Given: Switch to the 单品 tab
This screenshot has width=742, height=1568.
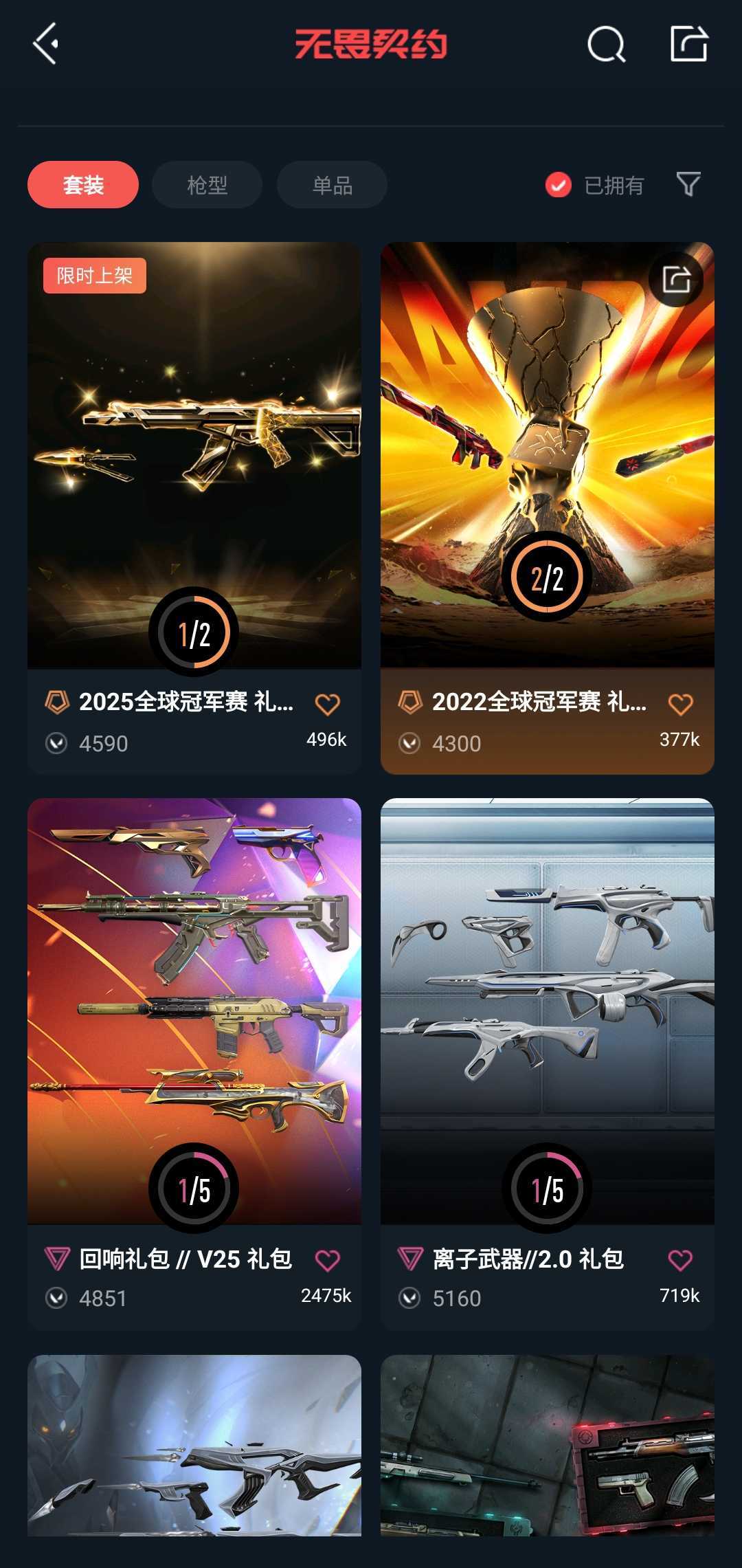Looking at the screenshot, I should point(332,185).
